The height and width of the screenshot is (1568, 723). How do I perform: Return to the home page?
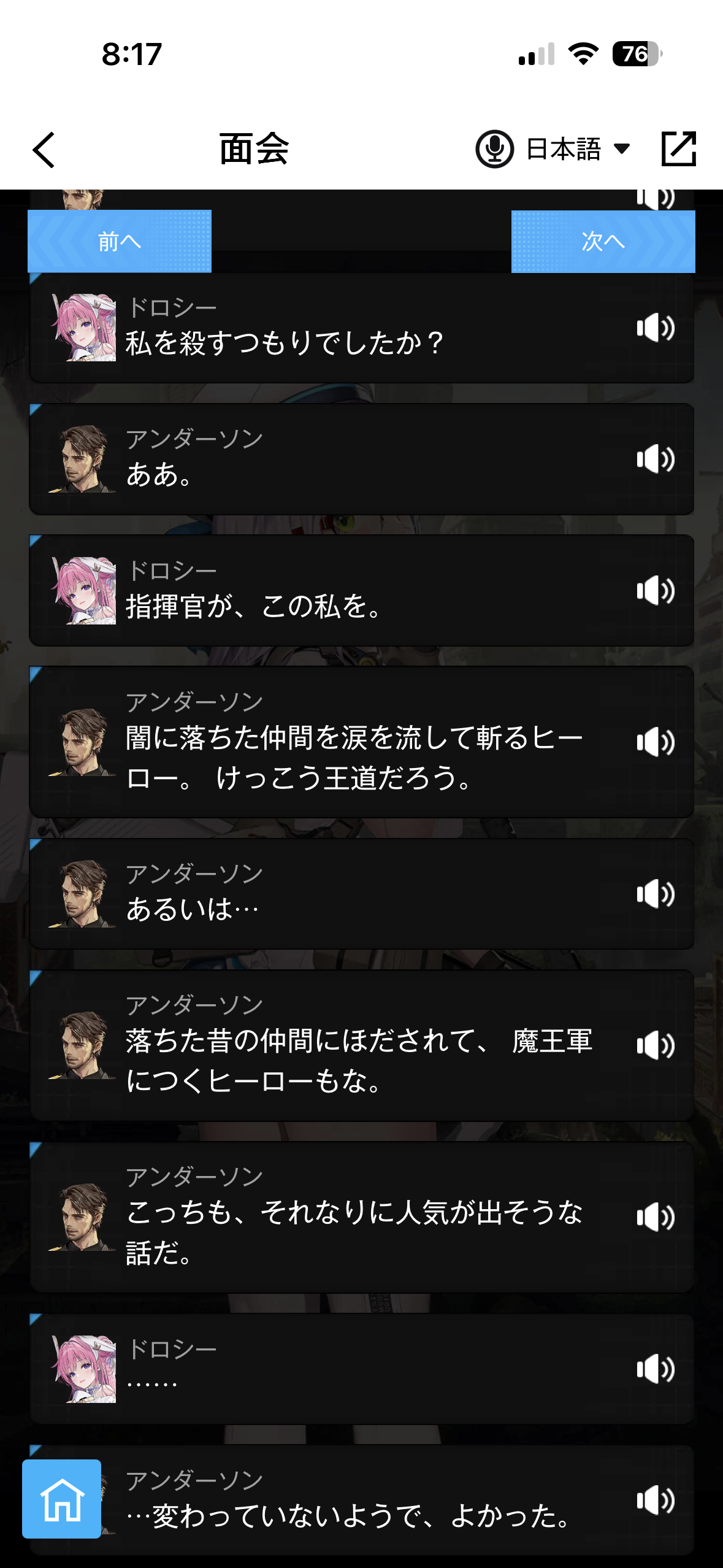[x=62, y=1499]
